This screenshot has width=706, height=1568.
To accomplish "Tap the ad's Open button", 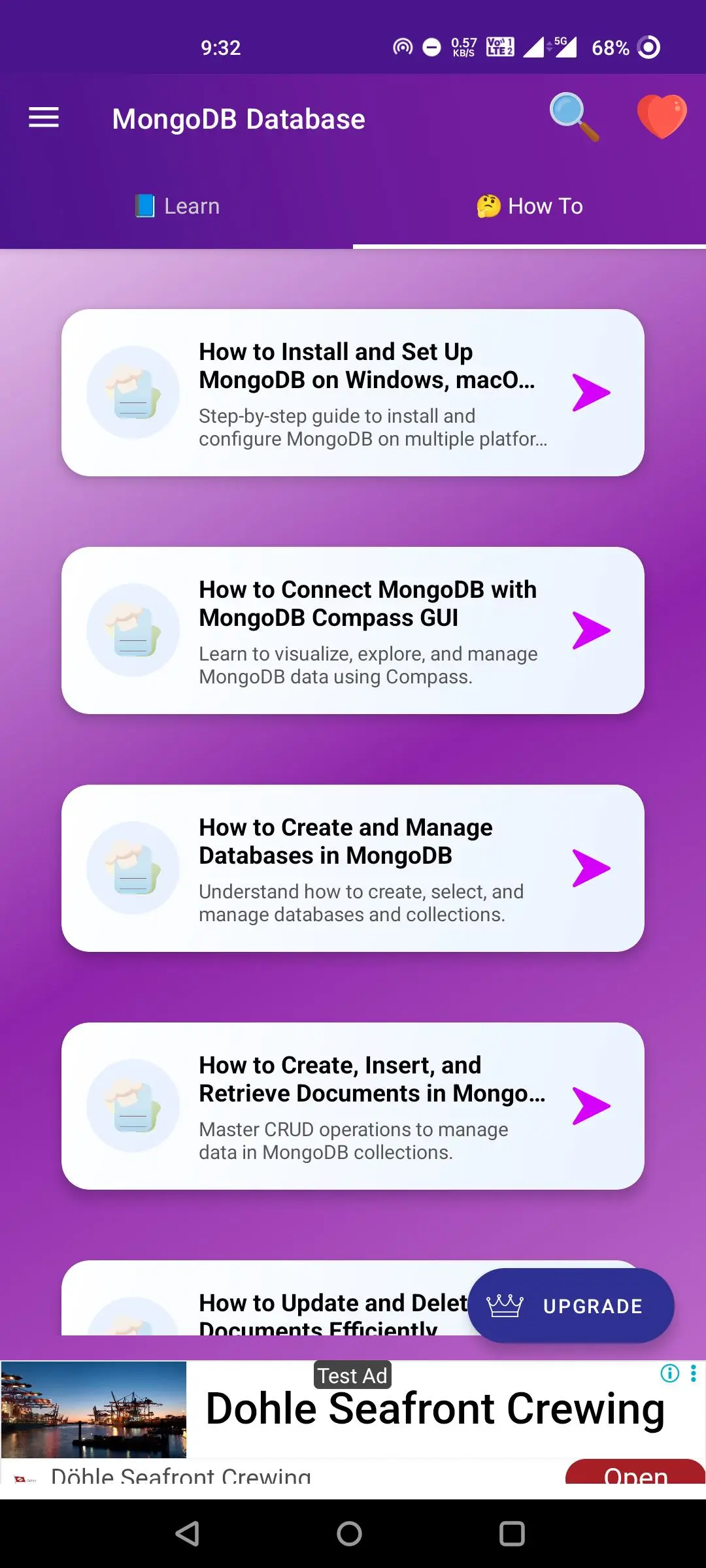I will [635, 1473].
